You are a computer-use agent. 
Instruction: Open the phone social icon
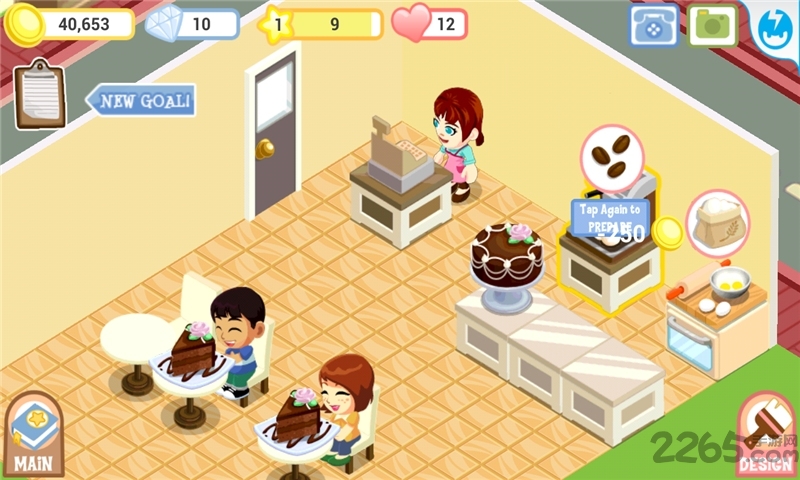654,26
